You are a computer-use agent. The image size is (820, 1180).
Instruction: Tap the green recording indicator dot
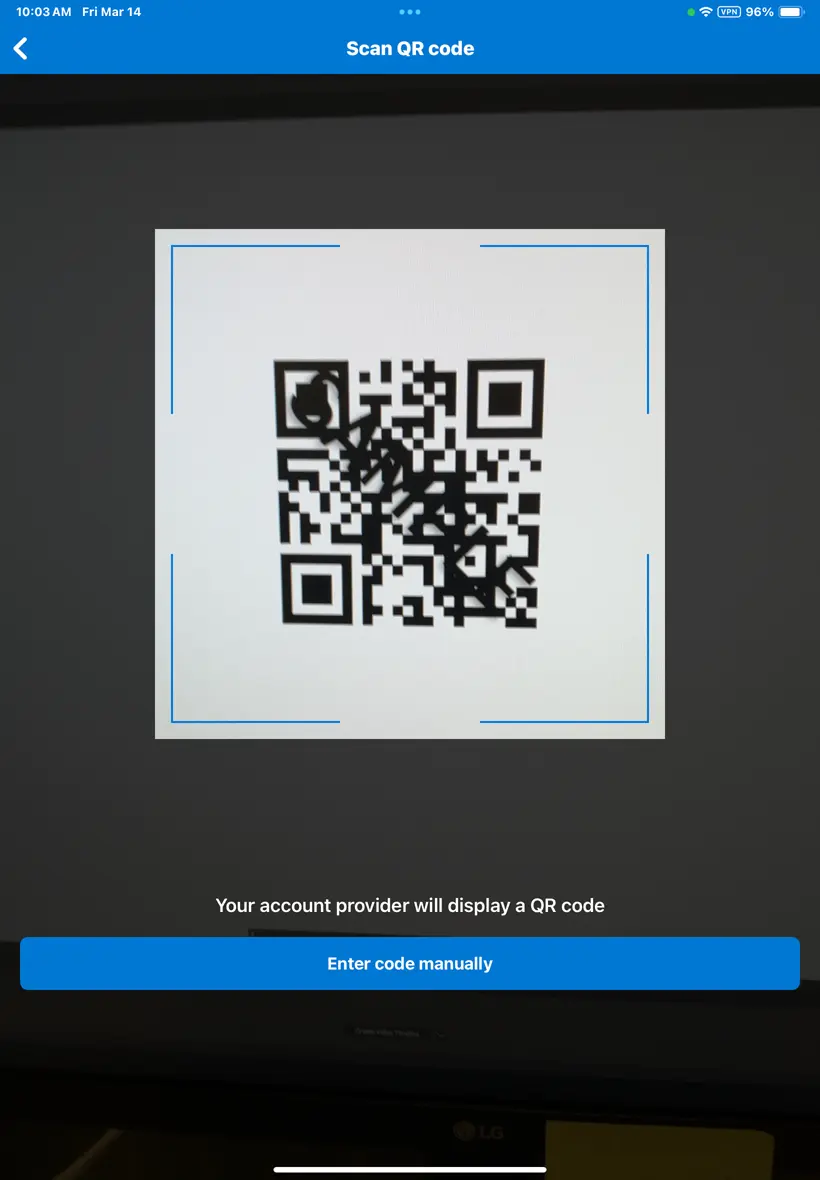690,12
